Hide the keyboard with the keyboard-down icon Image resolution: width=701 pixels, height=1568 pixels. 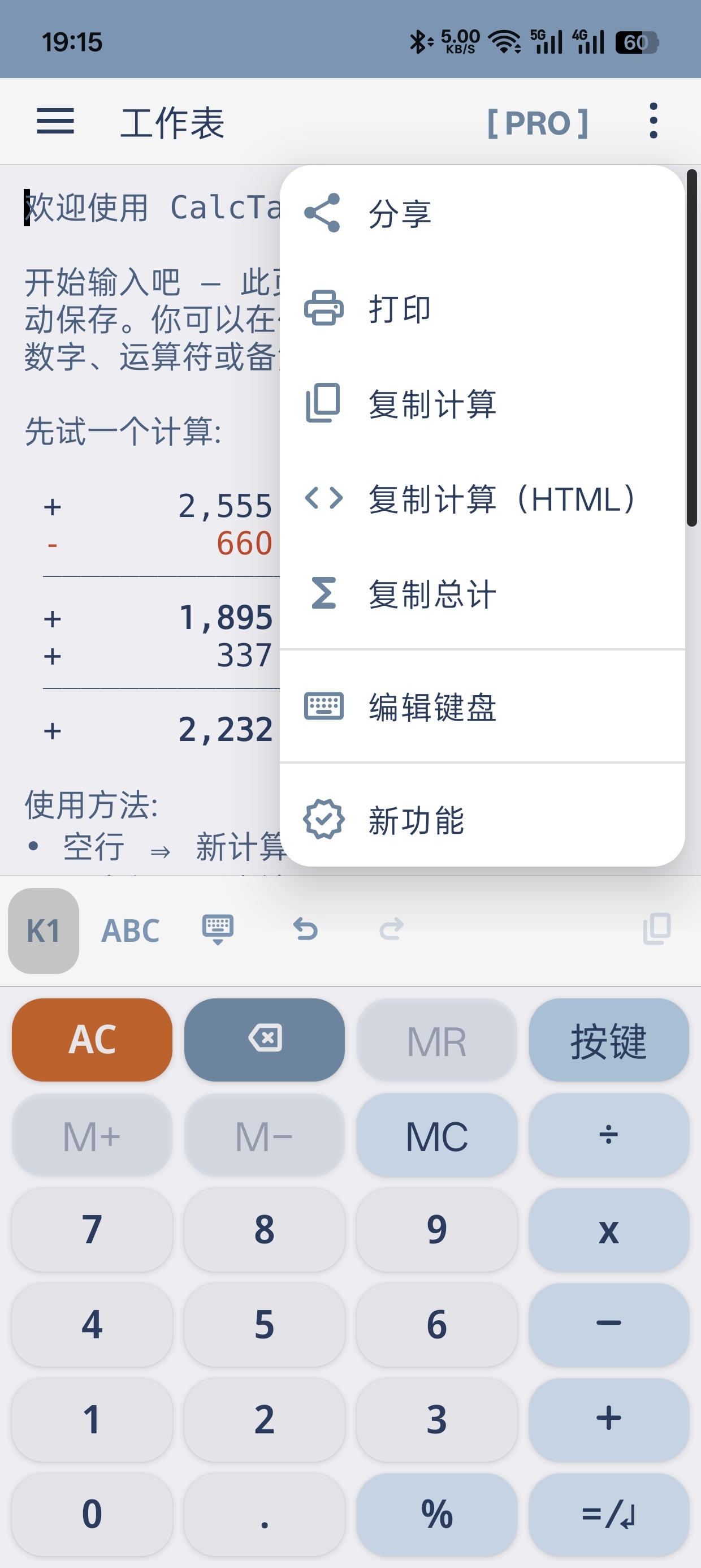click(x=217, y=929)
